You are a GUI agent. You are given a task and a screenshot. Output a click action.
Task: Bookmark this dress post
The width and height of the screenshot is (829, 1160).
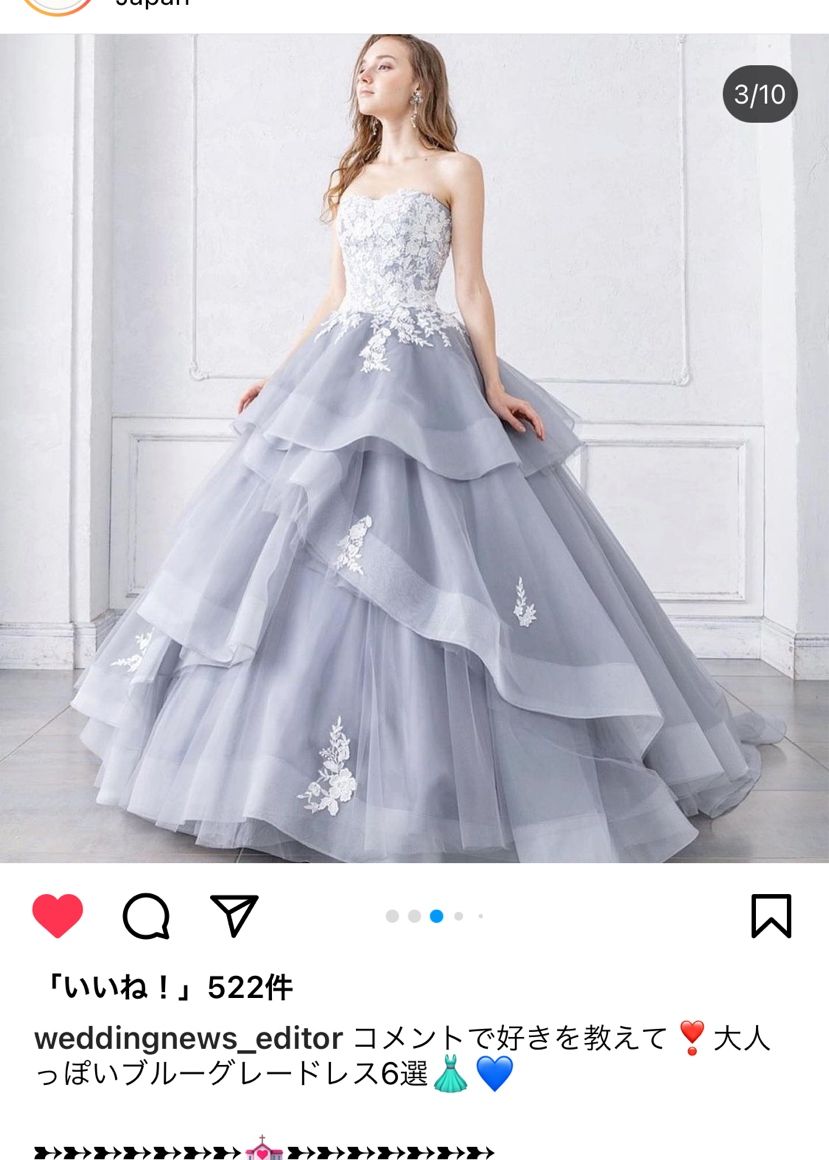pos(771,916)
